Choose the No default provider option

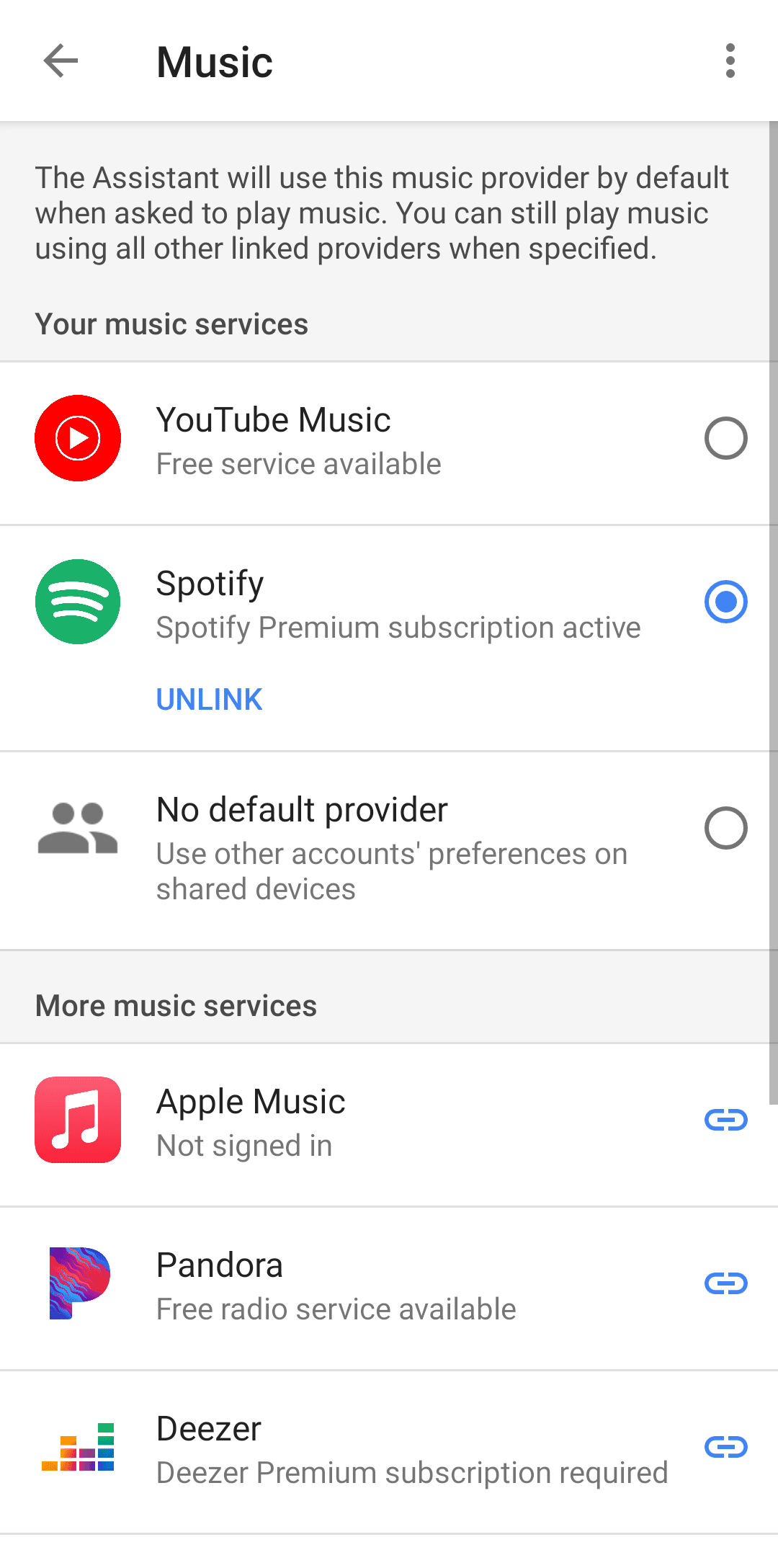tap(725, 828)
